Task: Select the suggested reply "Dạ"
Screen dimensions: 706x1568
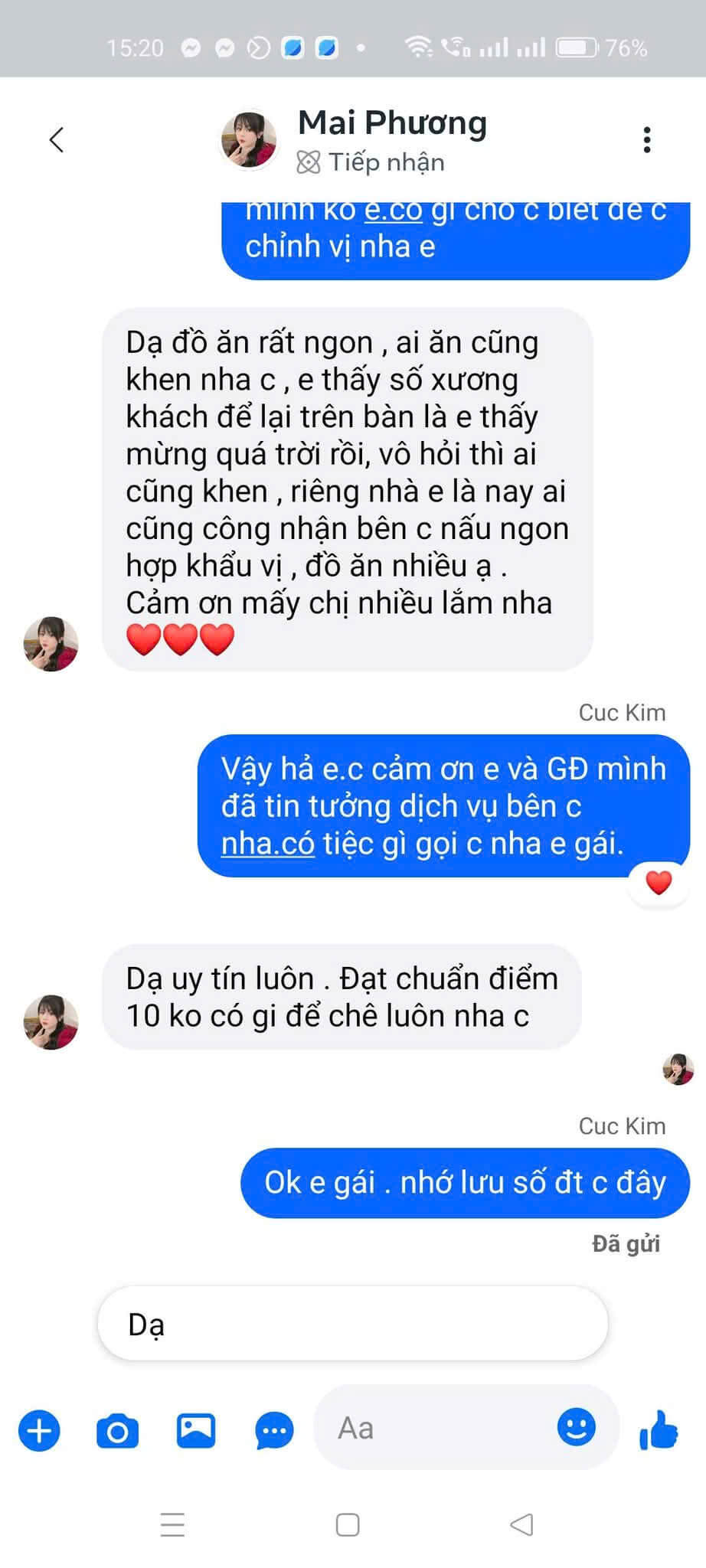Action: click(352, 1324)
